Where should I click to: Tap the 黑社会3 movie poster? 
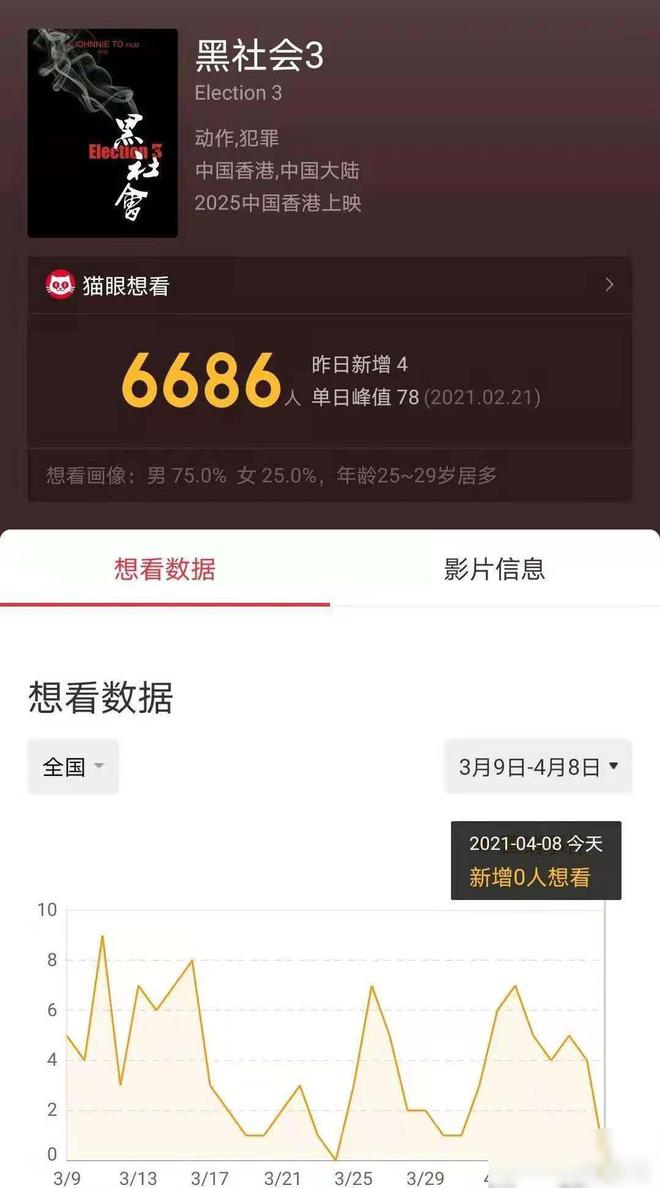[102, 133]
